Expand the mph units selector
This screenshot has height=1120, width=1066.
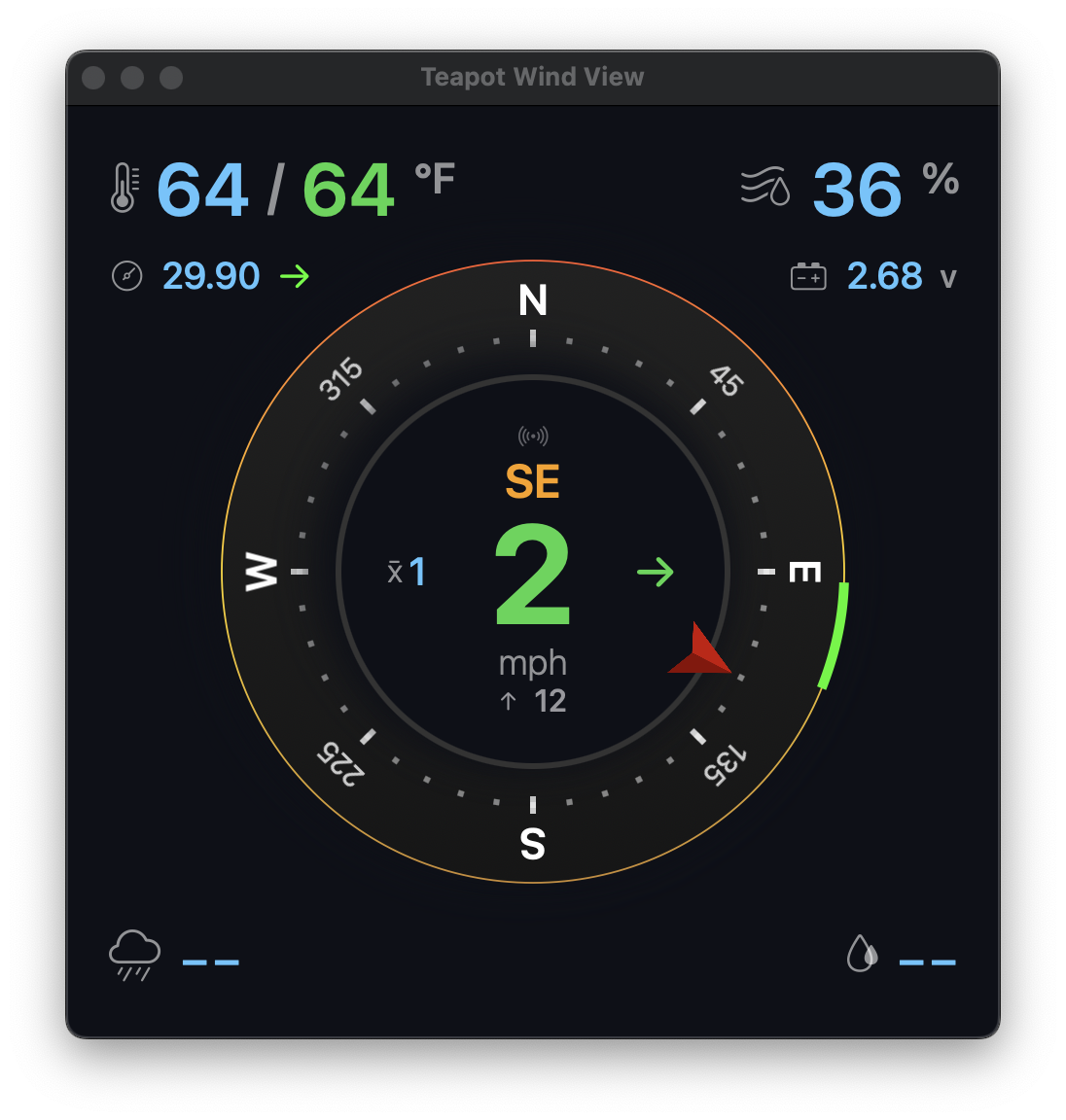(532, 663)
